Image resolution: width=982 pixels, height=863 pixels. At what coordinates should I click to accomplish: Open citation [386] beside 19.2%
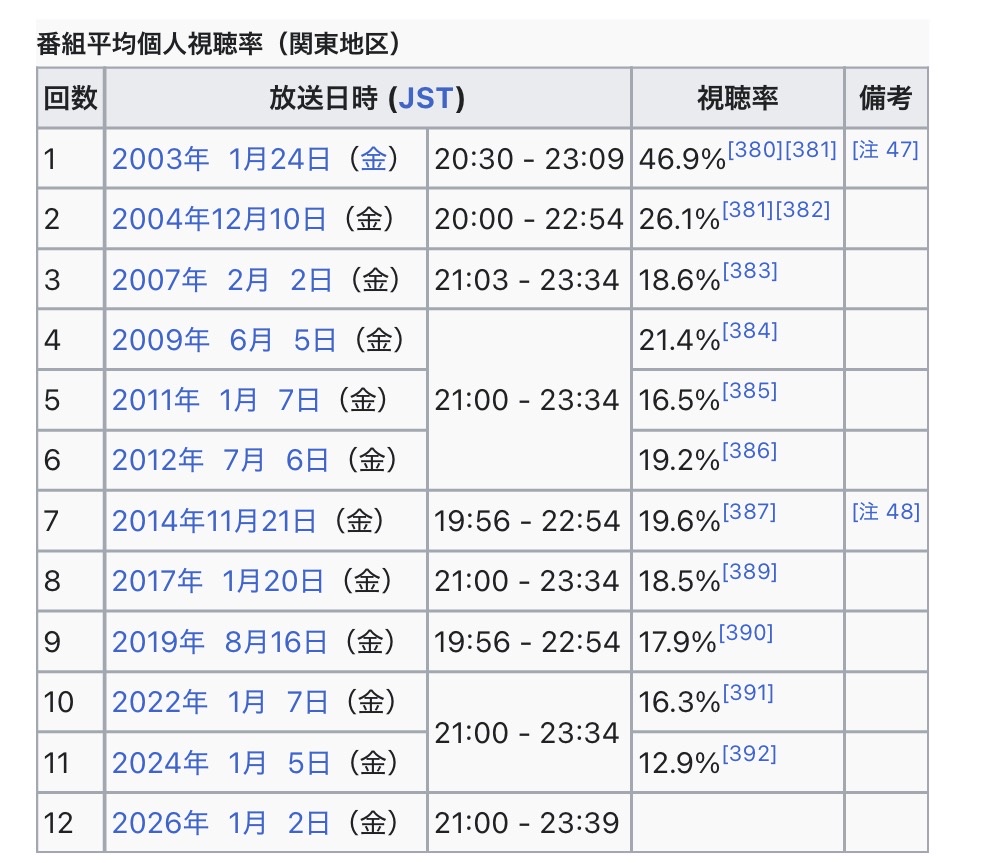tap(750, 451)
